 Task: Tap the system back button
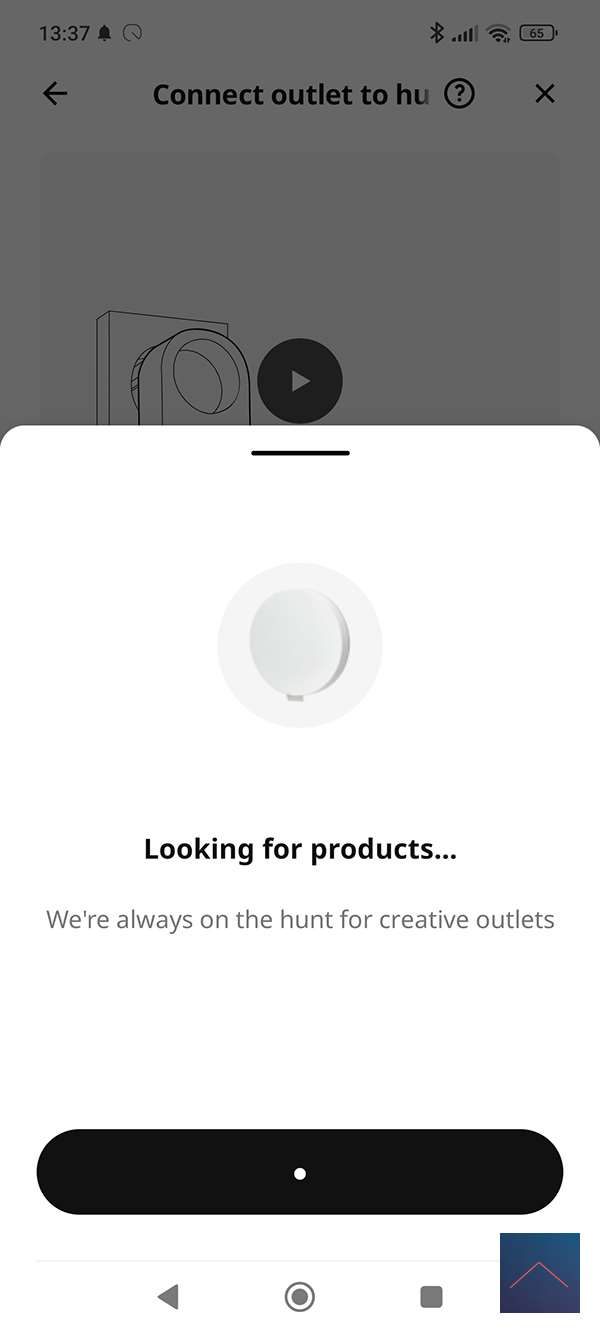pyautogui.click(x=168, y=1297)
